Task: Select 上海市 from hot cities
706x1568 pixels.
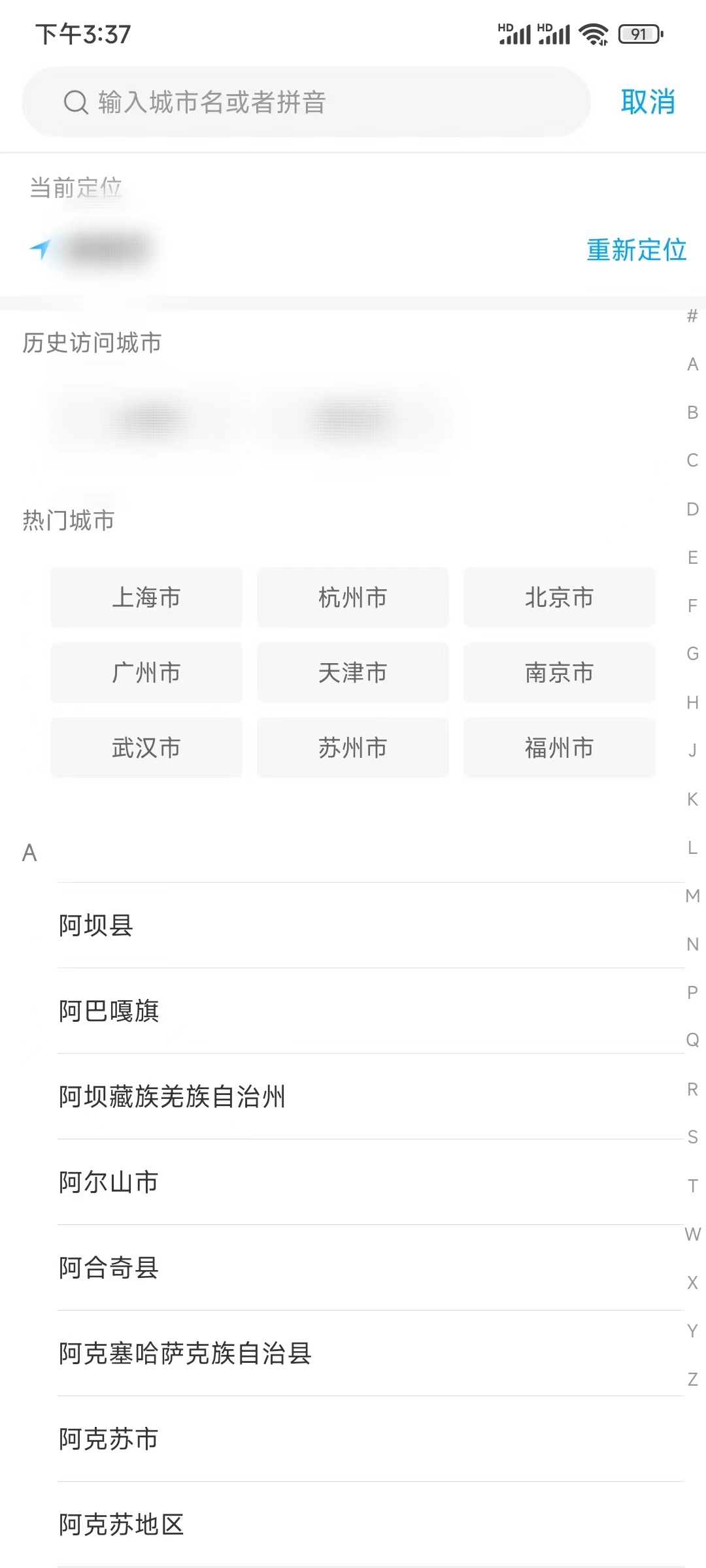Action: coord(146,596)
